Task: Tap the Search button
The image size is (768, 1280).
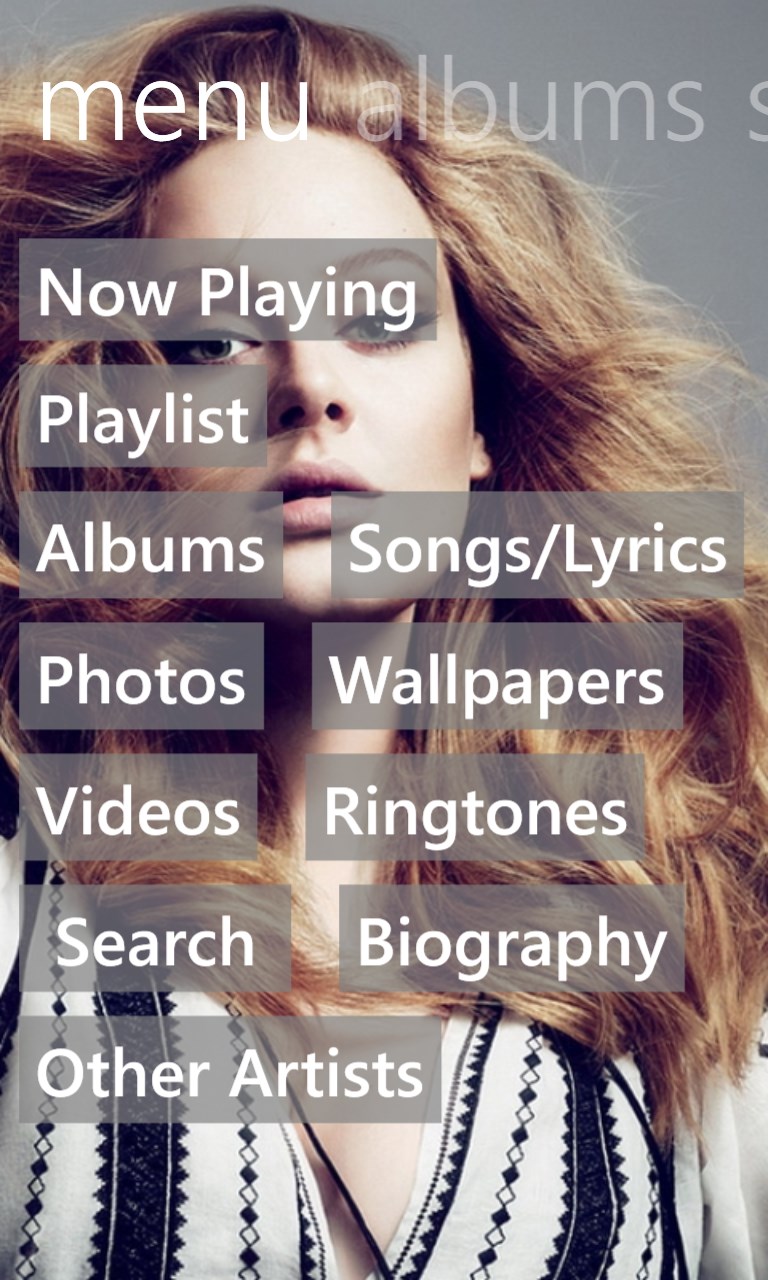Action: pos(155,940)
